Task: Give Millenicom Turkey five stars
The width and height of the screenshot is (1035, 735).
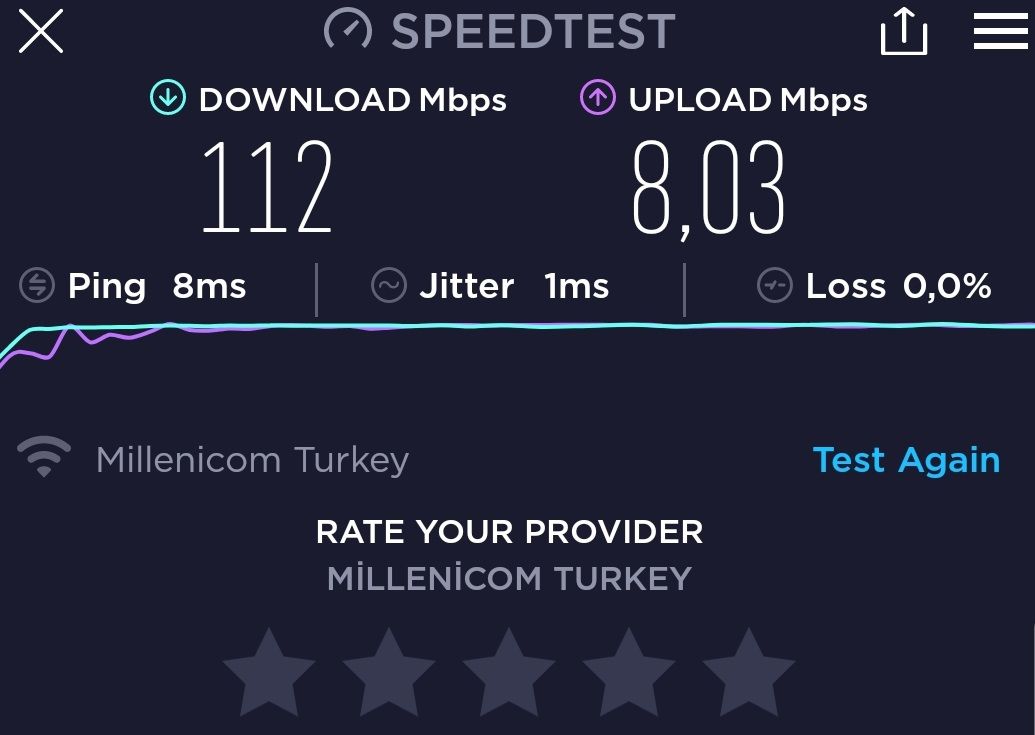Action: pyautogui.click(x=748, y=673)
